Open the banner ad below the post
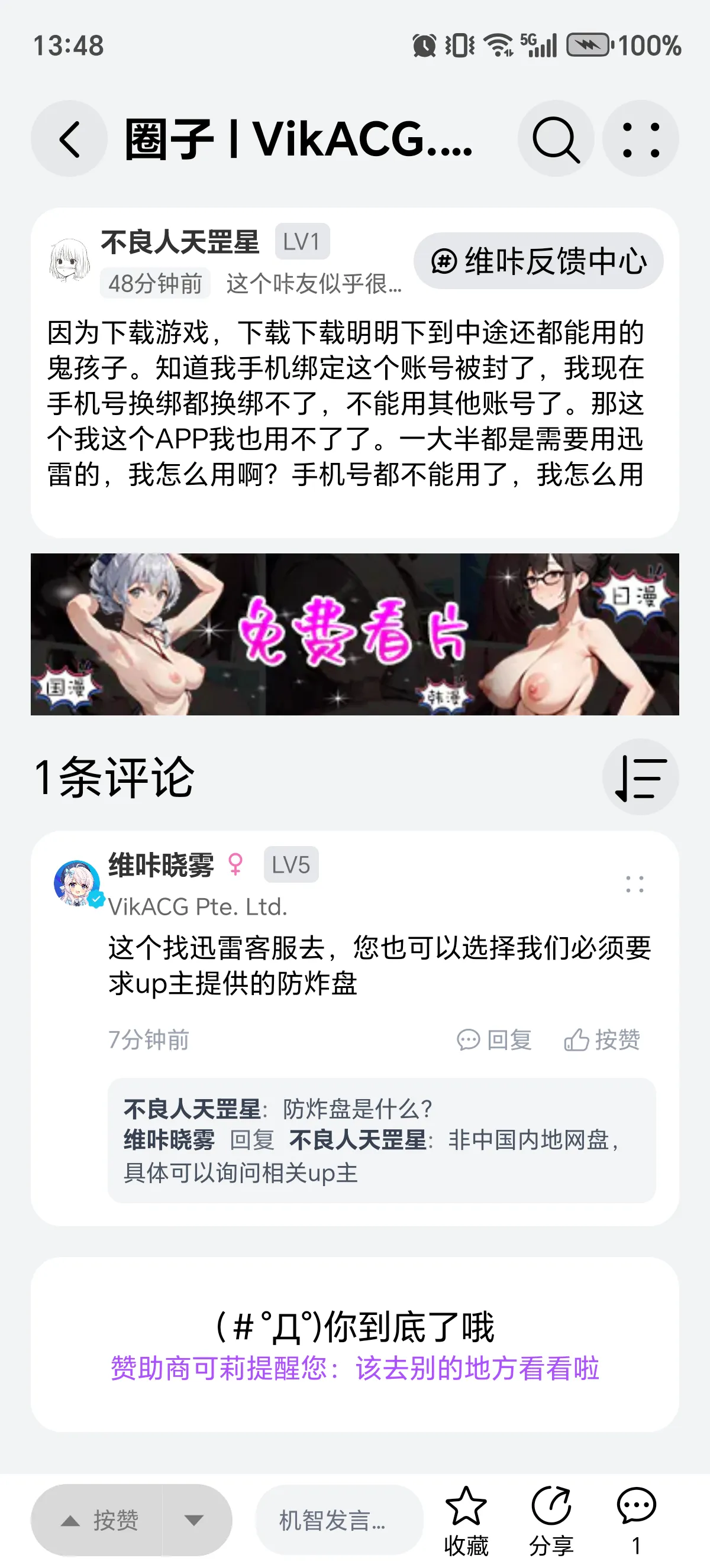 (355, 634)
